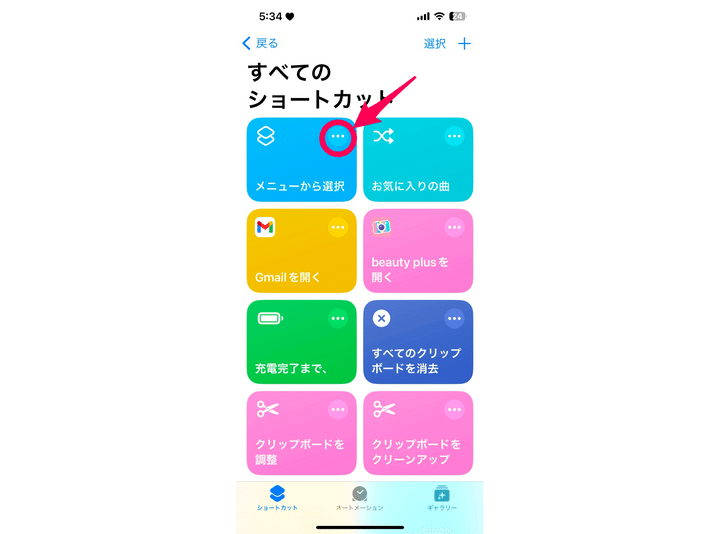Add a new shortcut with plus
Image resolution: width=720 pixels, height=534 pixels.
point(464,43)
